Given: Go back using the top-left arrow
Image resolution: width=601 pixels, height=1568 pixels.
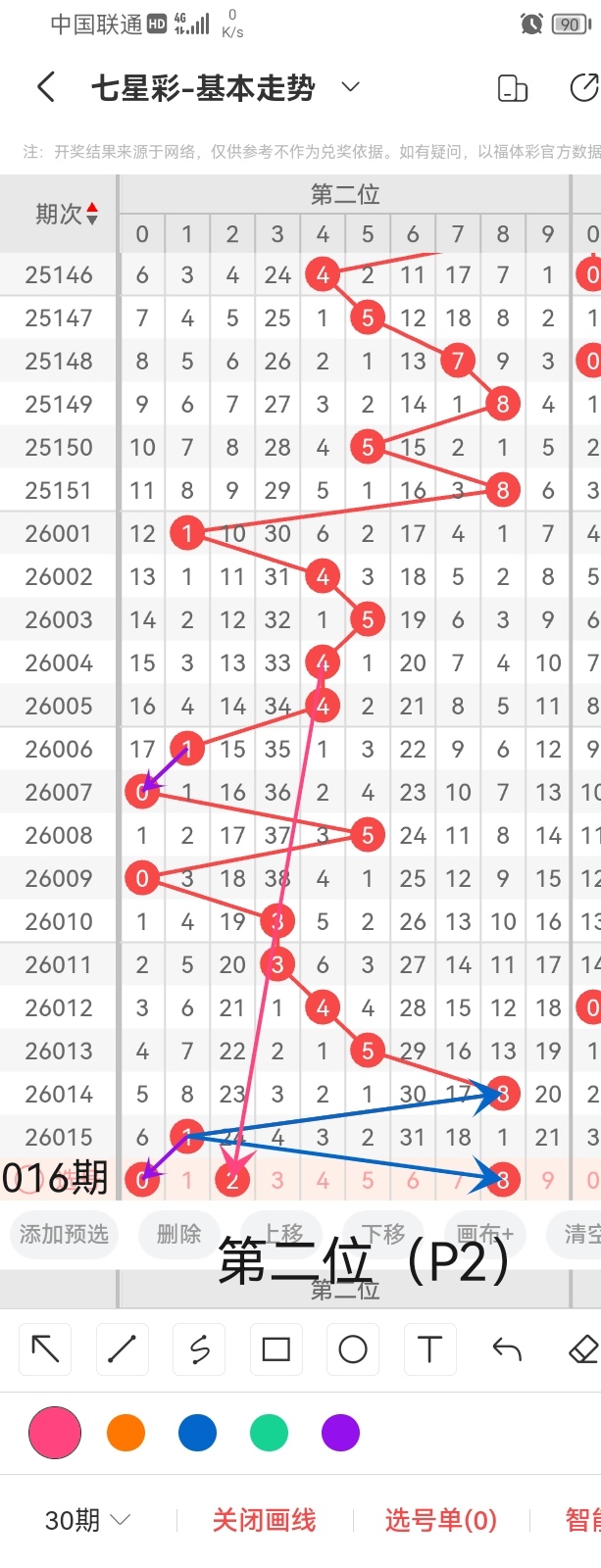Looking at the screenshot, I should tap(46, 88).
